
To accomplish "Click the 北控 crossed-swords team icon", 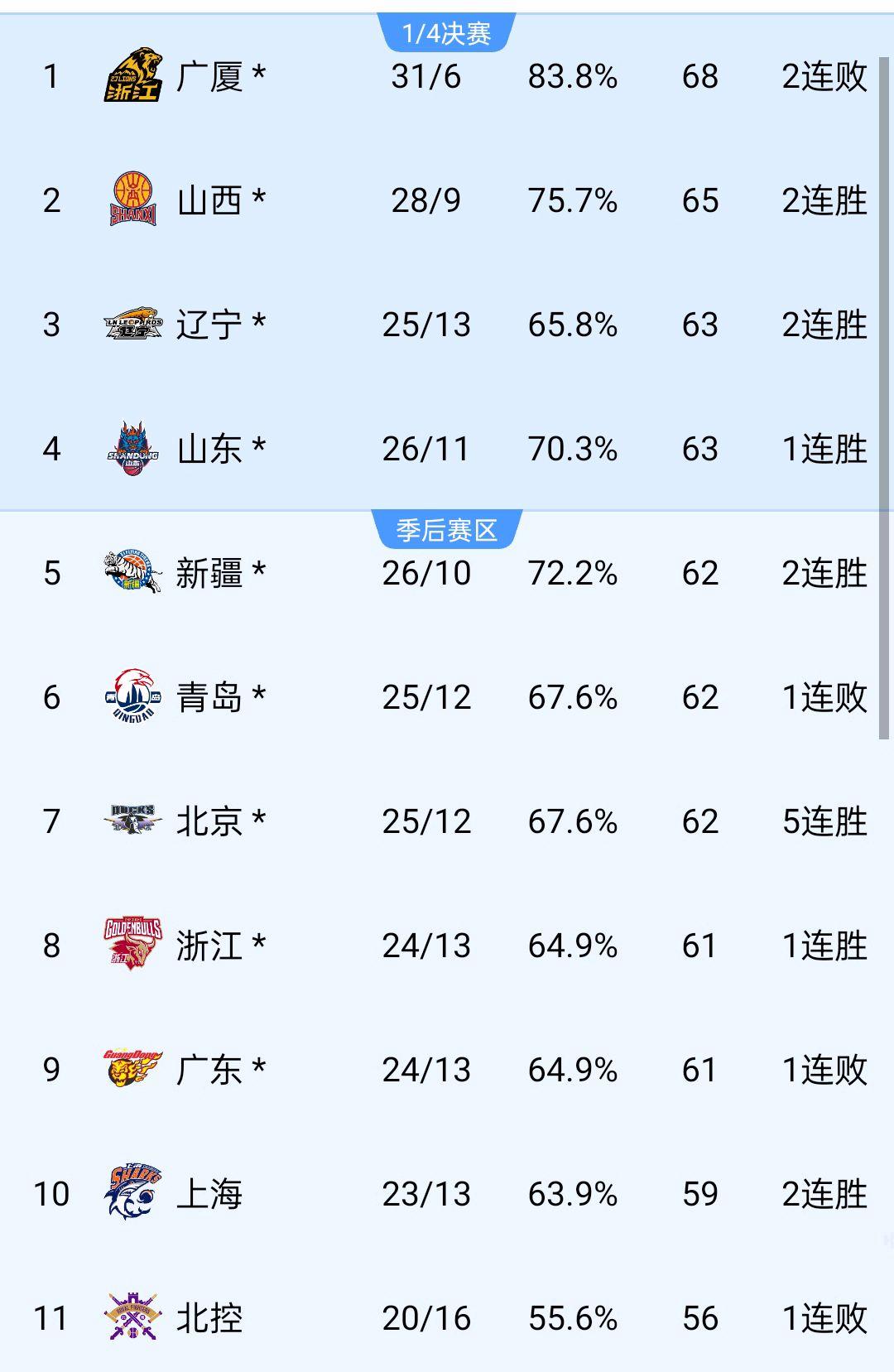I will point(135,1317).
